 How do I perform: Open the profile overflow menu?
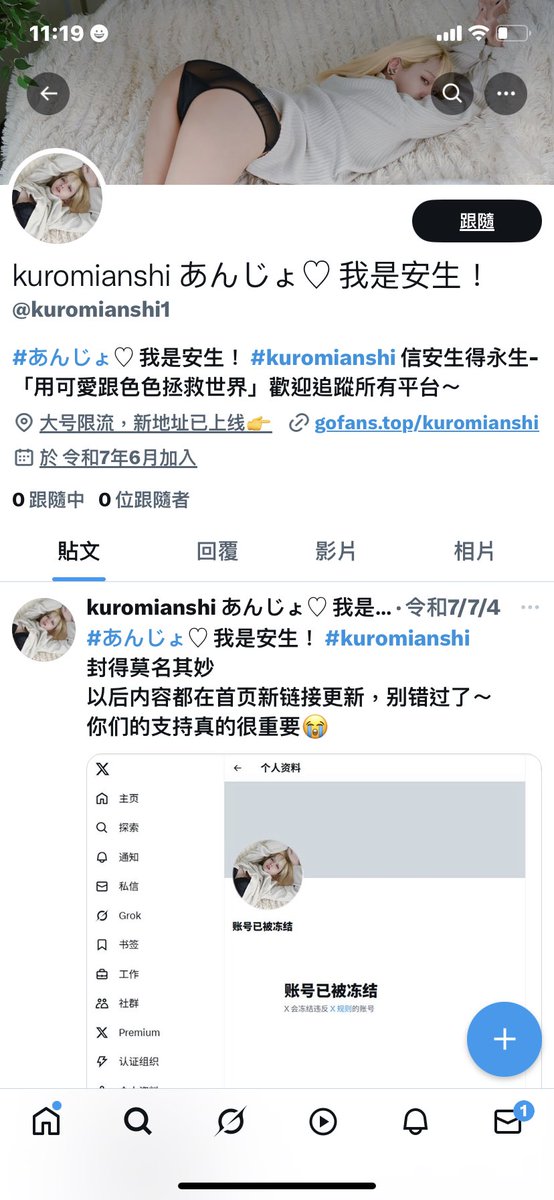[506, 94]
